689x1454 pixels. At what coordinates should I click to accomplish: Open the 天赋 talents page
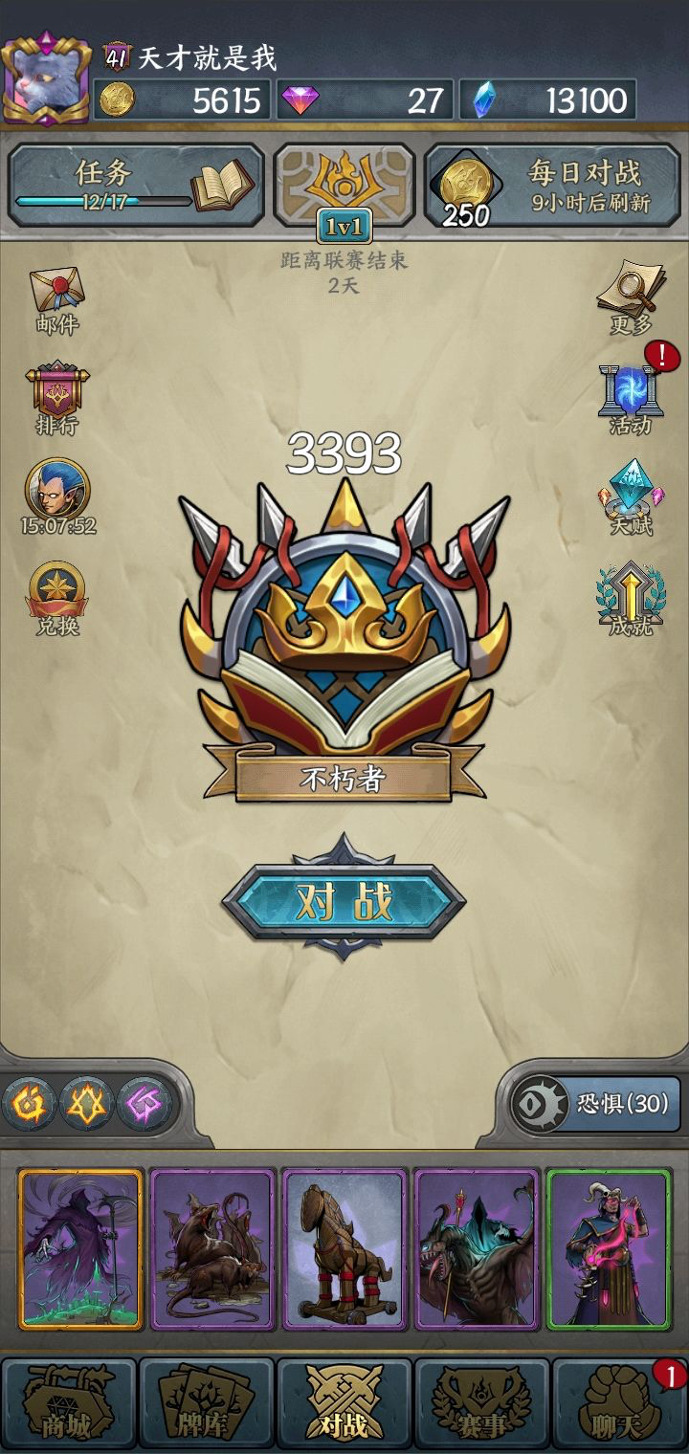click(x=631, y=497)
